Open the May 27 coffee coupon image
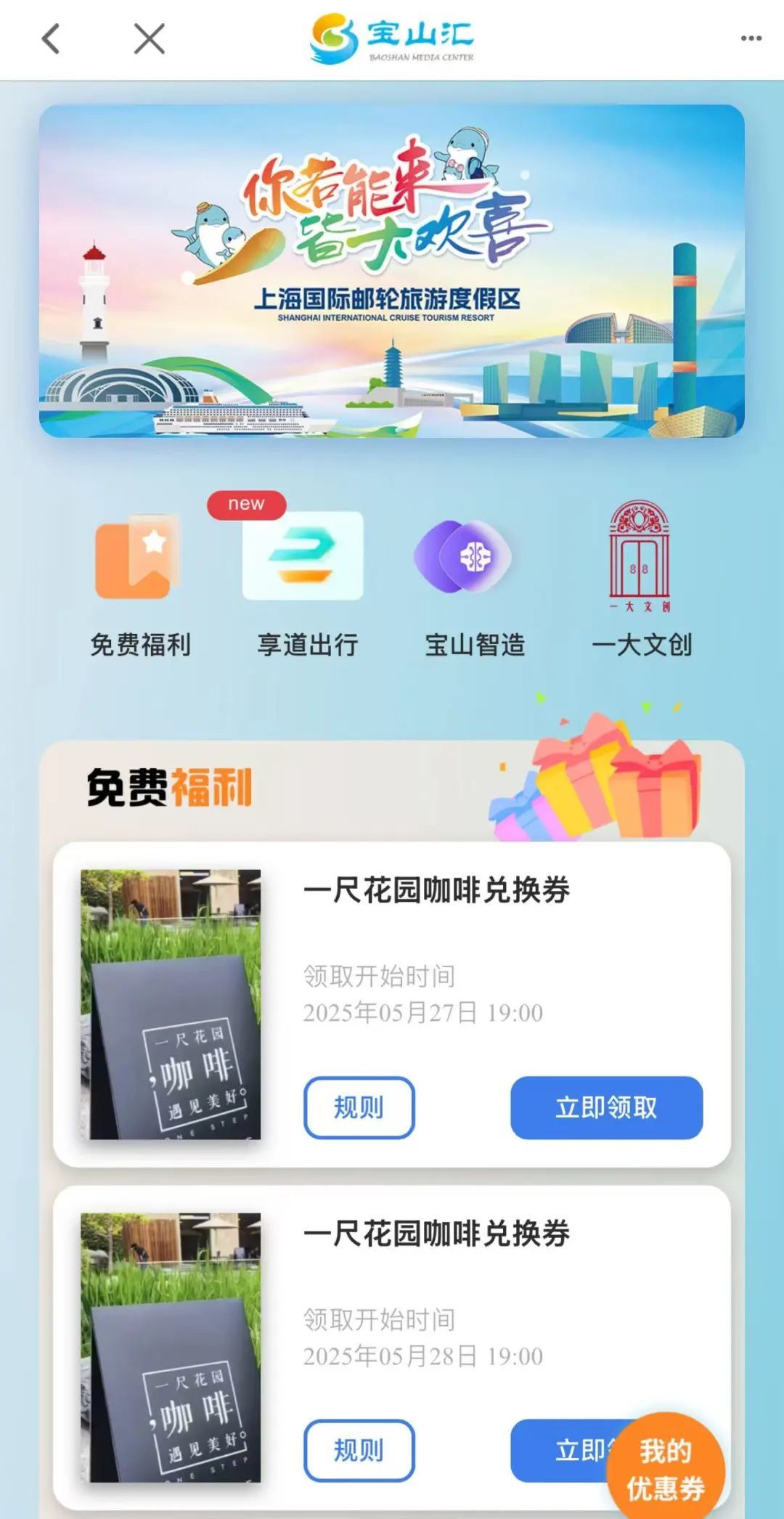The height and width of the screenshot is (1519, 784). [171, 1003]
